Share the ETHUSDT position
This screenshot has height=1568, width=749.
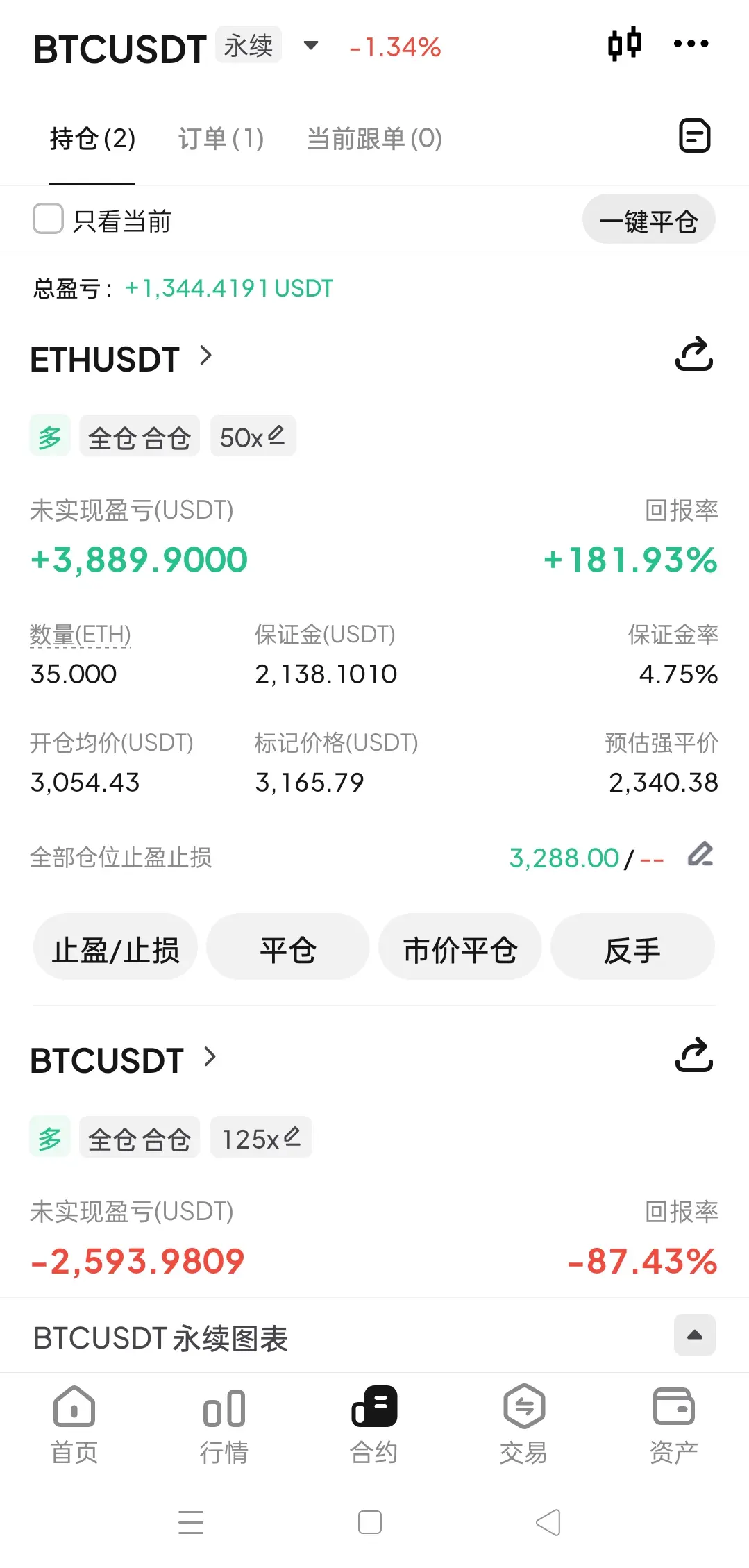693,355
